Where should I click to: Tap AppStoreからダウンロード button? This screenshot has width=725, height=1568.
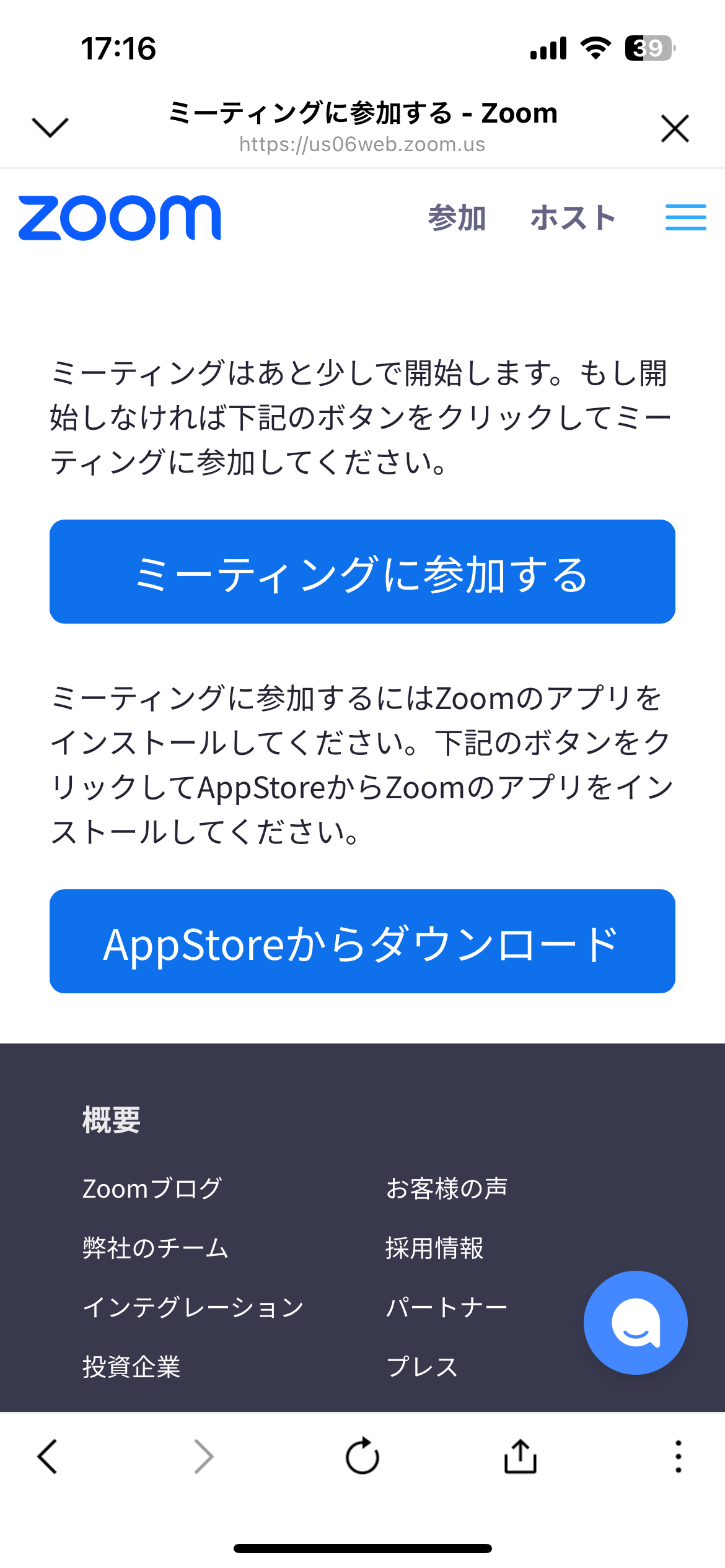tap(362, 941)
